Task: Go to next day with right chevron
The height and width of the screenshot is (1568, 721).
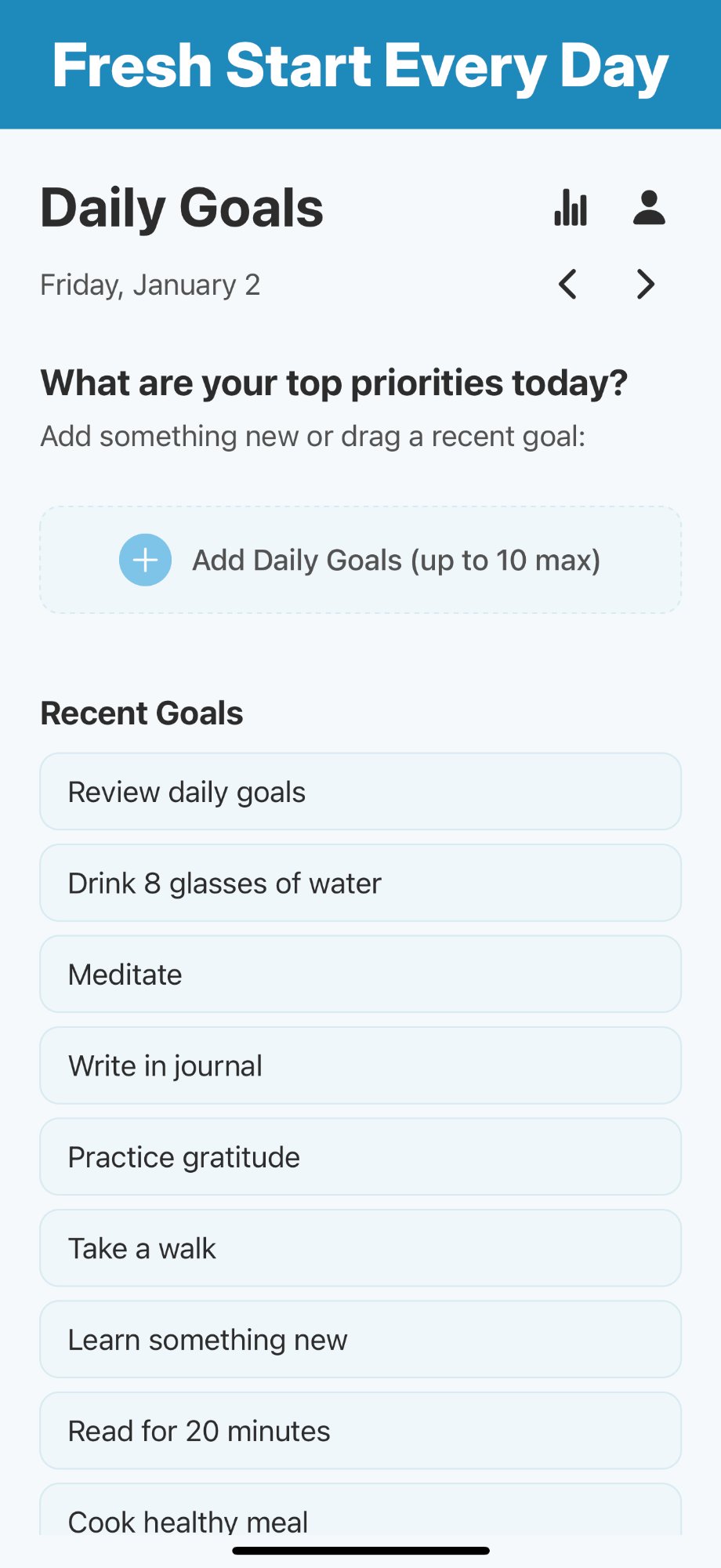Action: [x=644, y=284]
